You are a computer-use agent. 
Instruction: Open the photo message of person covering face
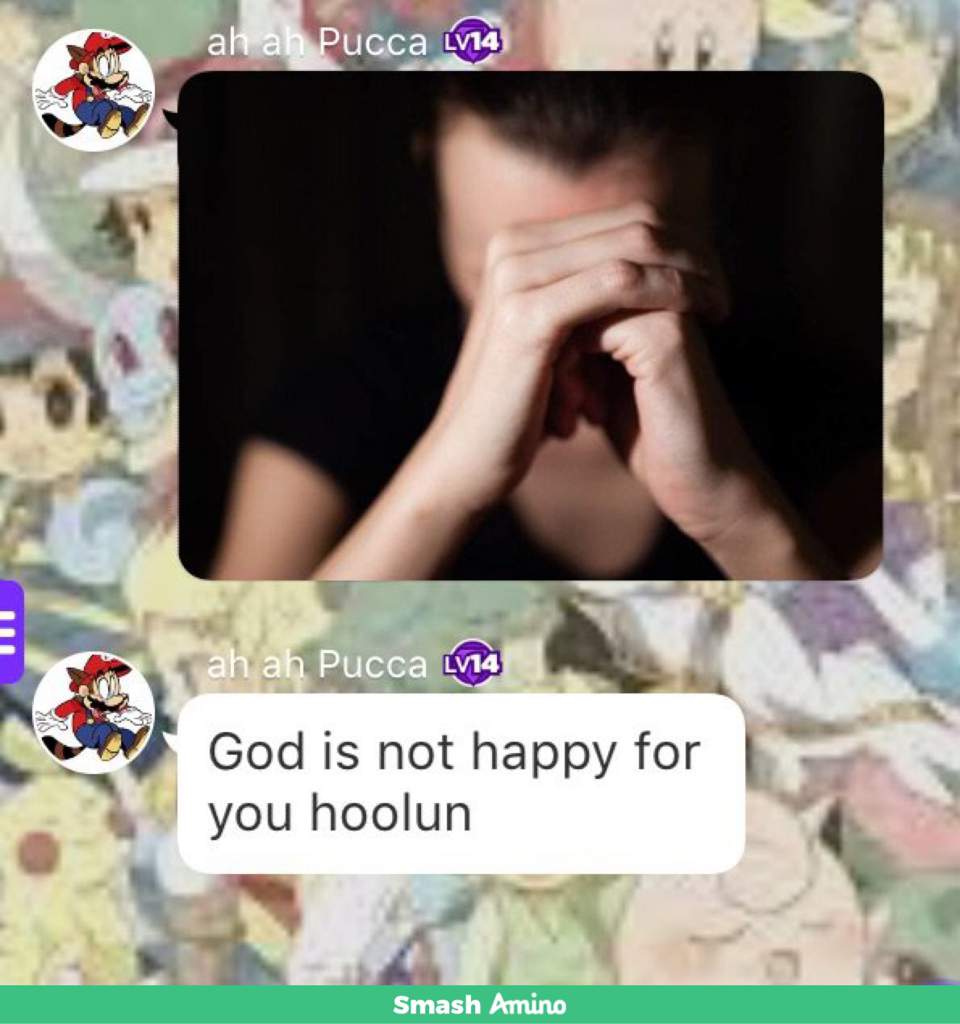click(530, 325)
